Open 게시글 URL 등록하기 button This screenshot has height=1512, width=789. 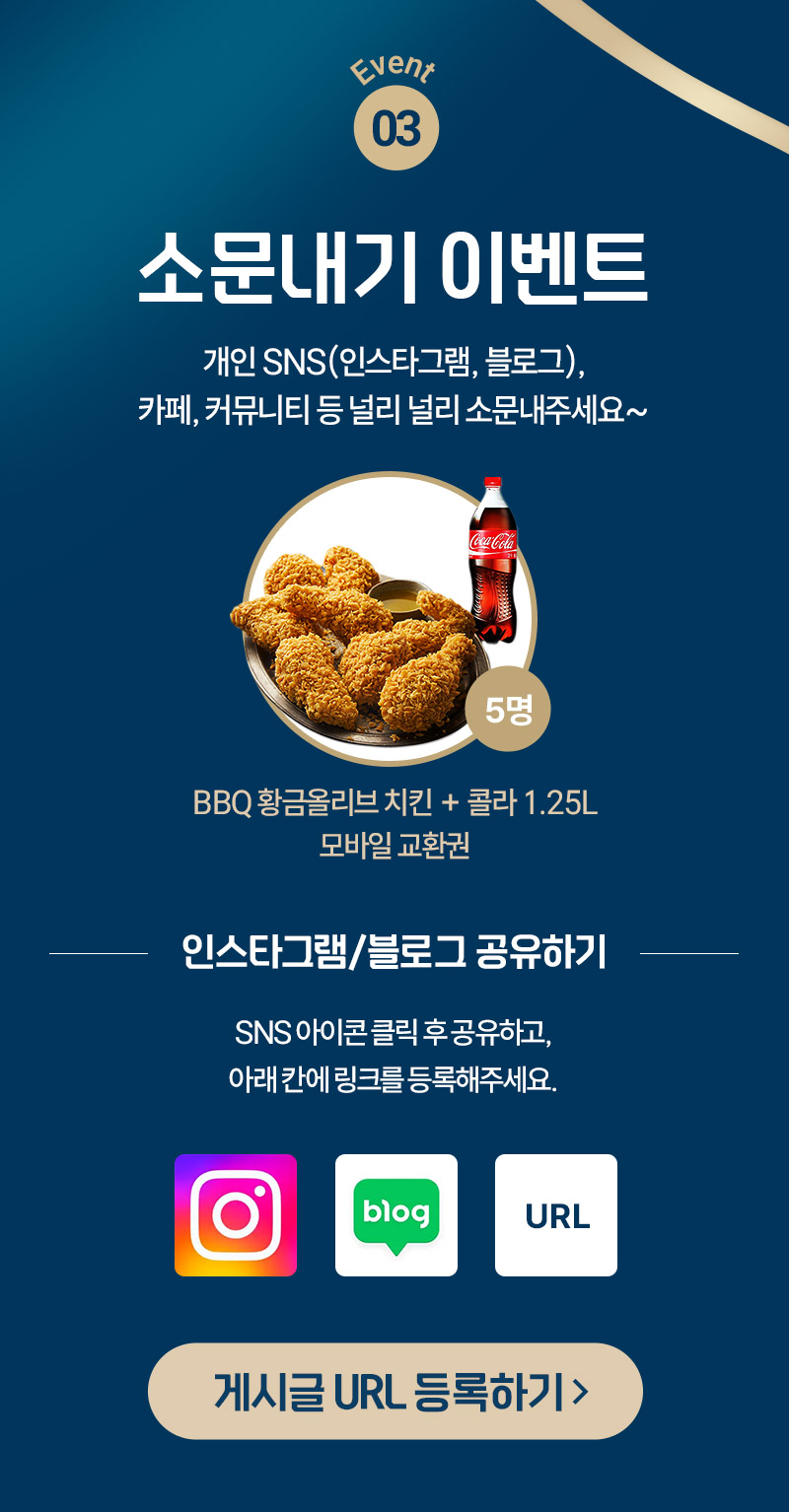click(x=395, y=1391)
